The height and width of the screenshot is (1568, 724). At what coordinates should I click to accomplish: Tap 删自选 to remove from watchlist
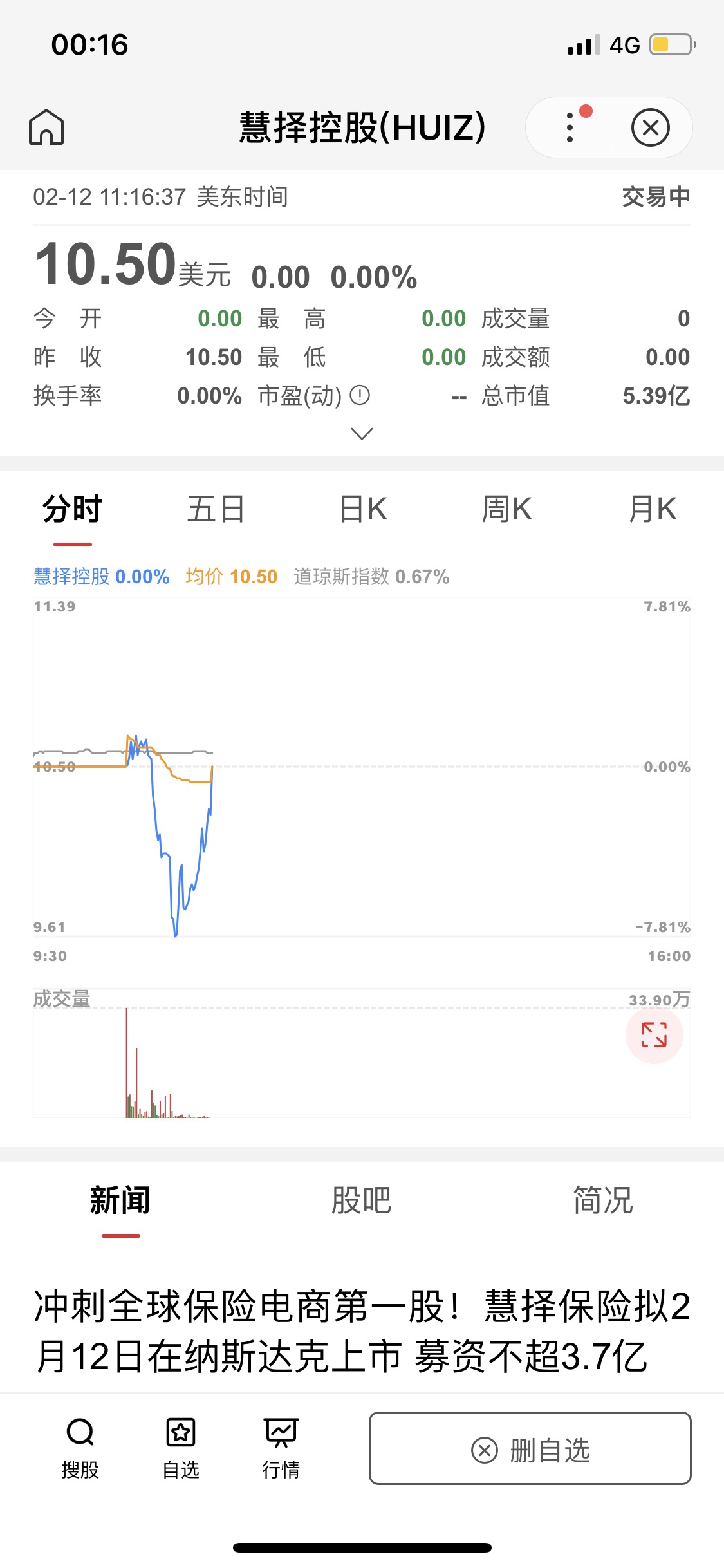(x=530, y=1448)
